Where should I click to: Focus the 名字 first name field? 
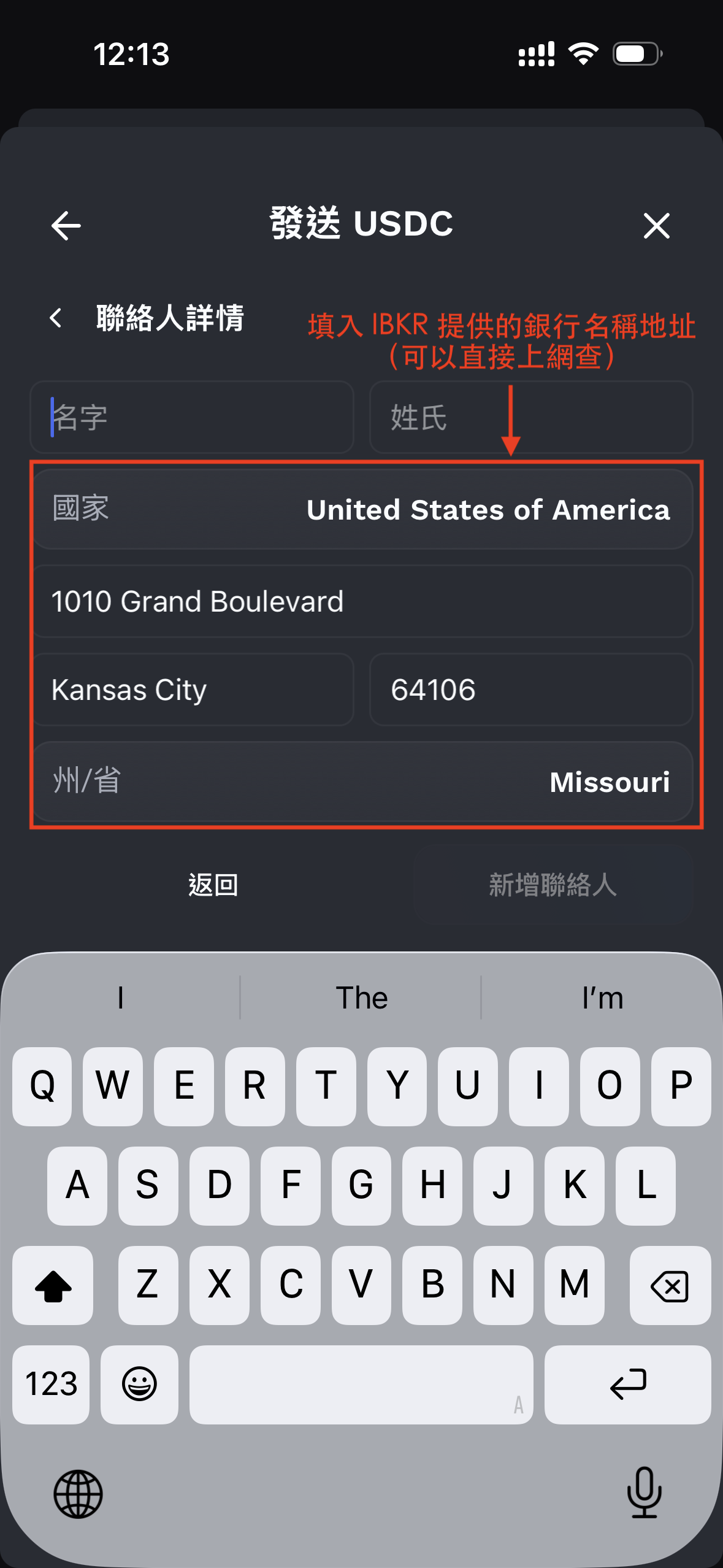[x=192, y=417]
